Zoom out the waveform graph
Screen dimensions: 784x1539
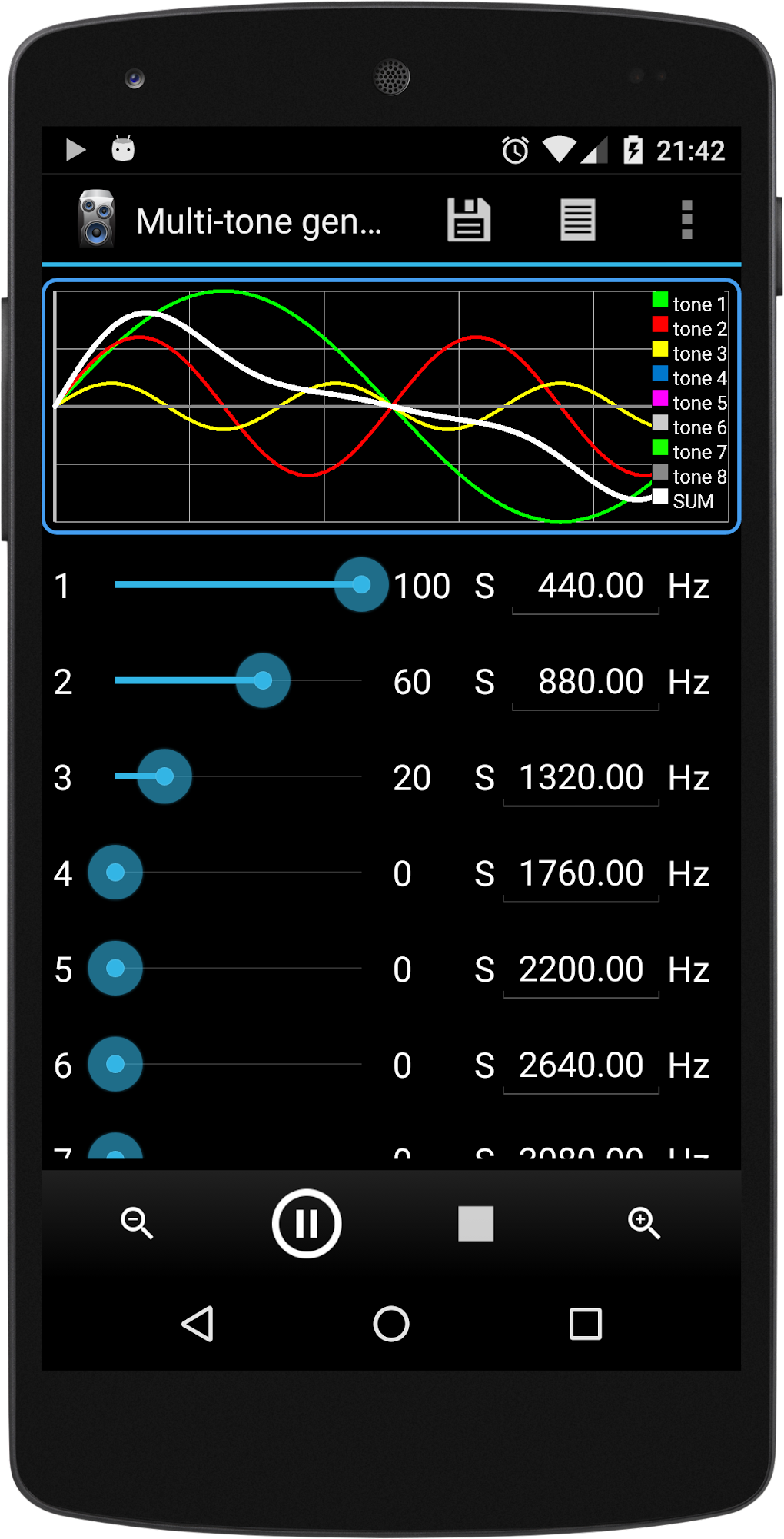pos(137,1222)
